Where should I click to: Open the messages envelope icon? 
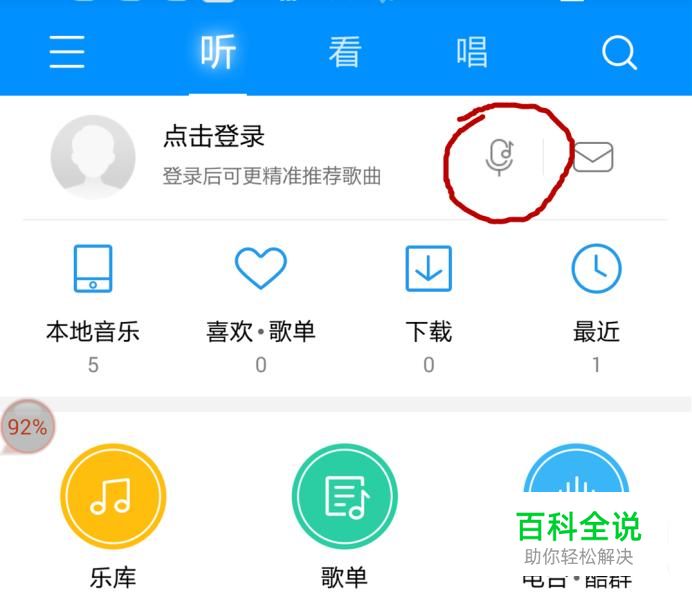tap(593, 157)
